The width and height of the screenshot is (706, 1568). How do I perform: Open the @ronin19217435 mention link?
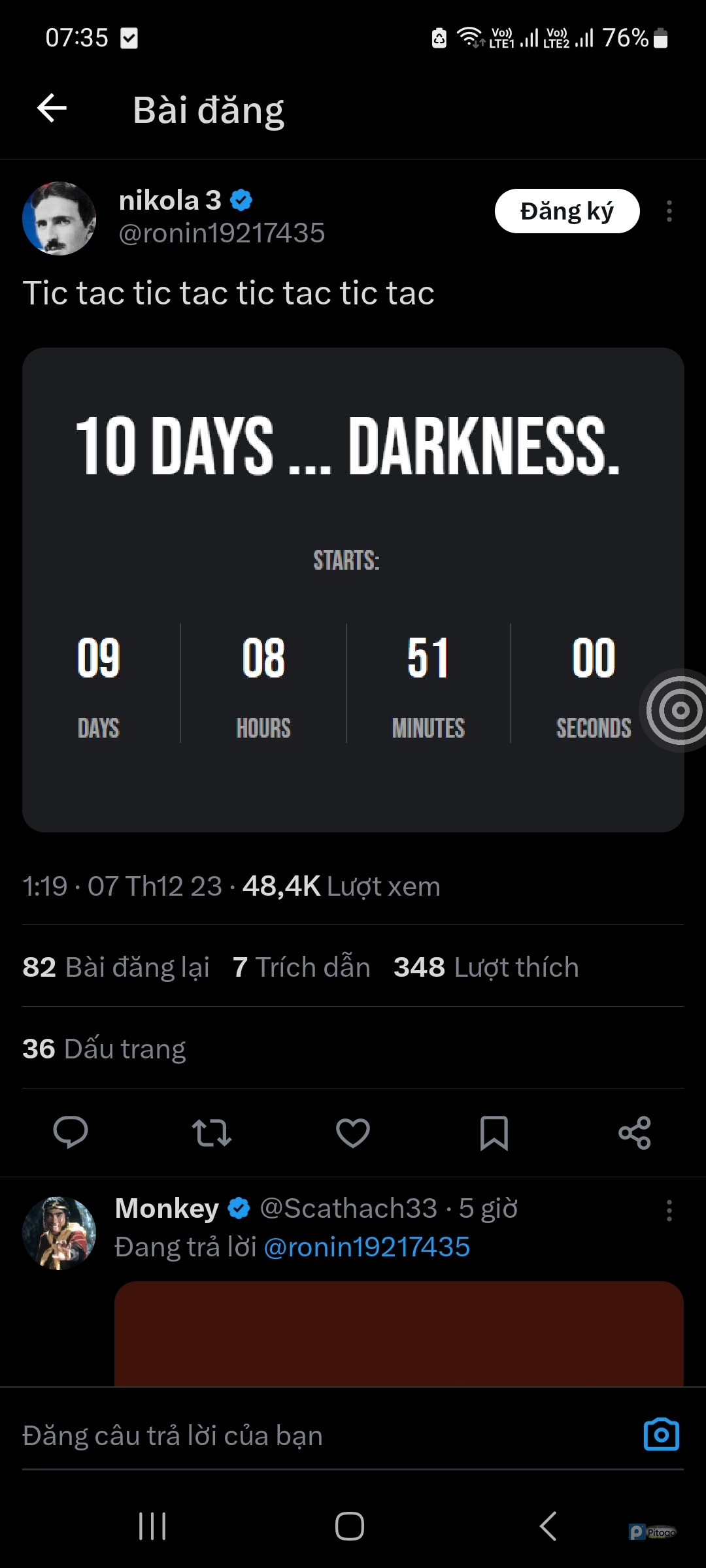(367, 1247)
